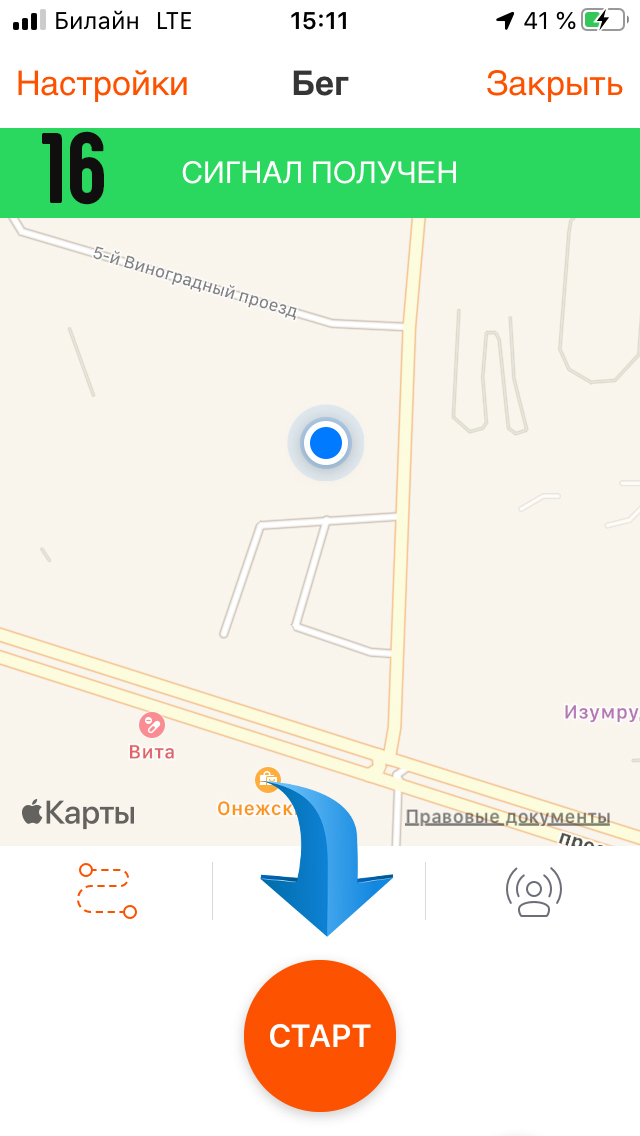Open the live broadcast beacon icon

533,890
